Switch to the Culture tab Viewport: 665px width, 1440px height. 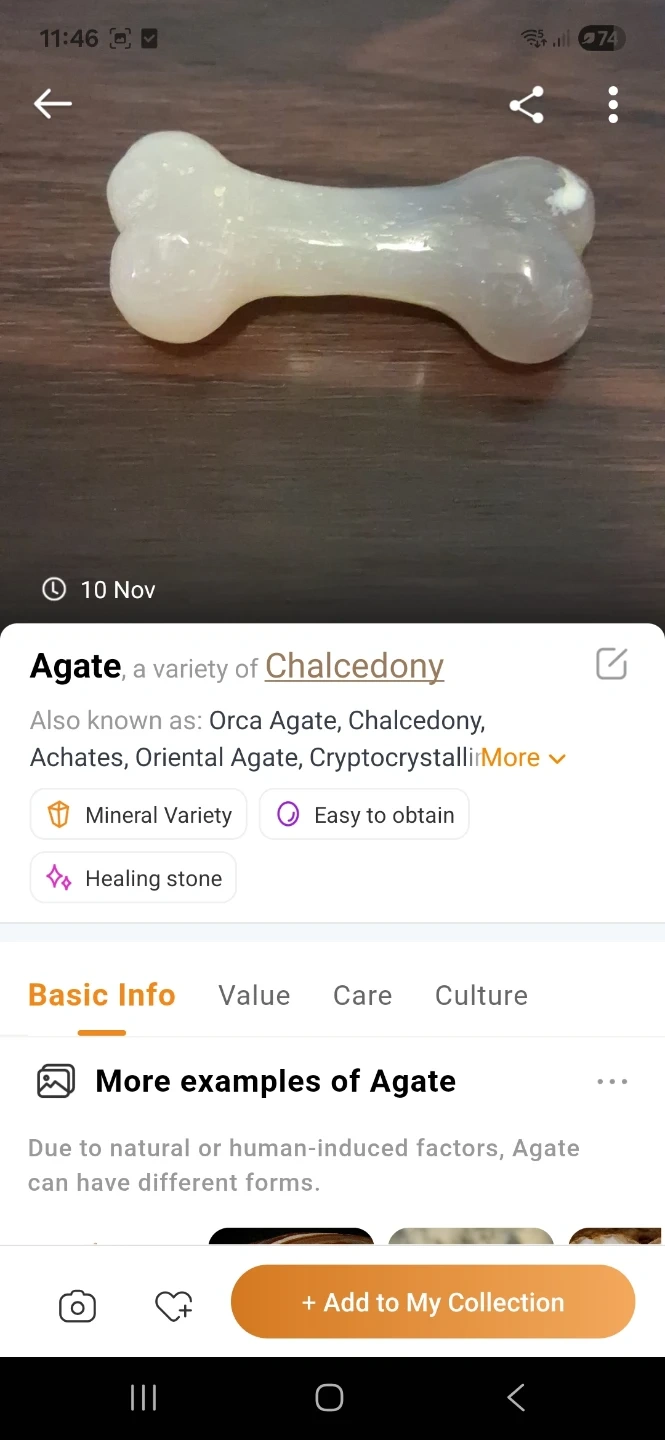tap(481, 995)
